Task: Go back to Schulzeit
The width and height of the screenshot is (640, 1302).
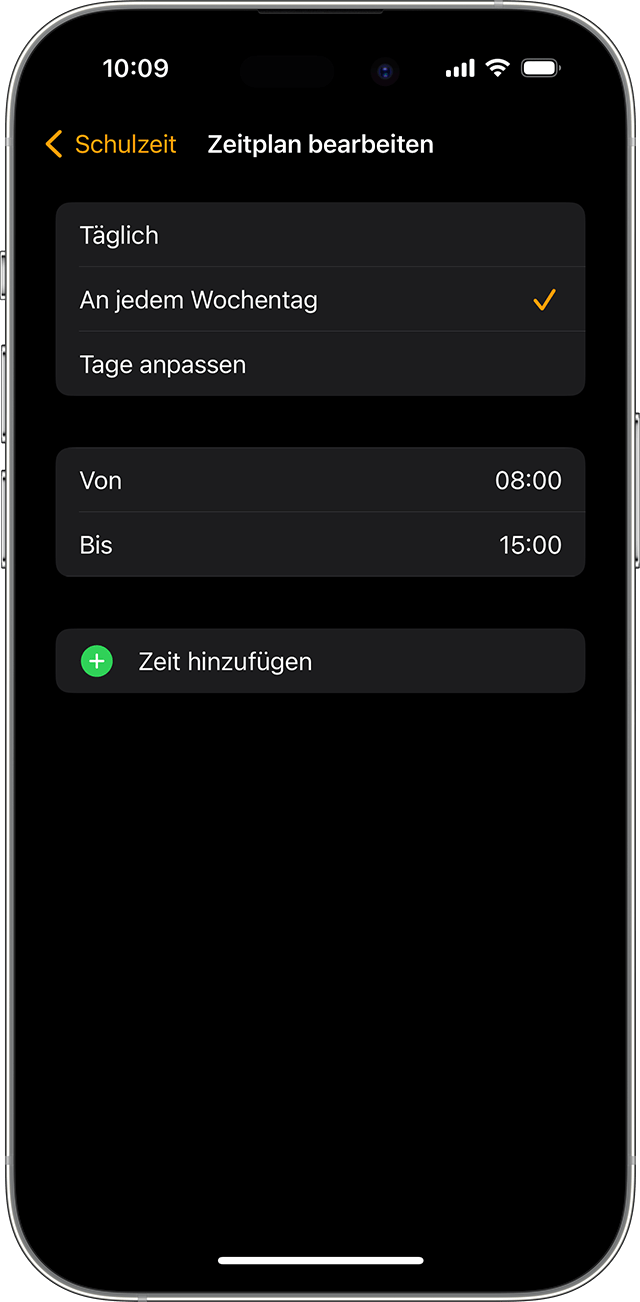Action: tap(111, 144)
